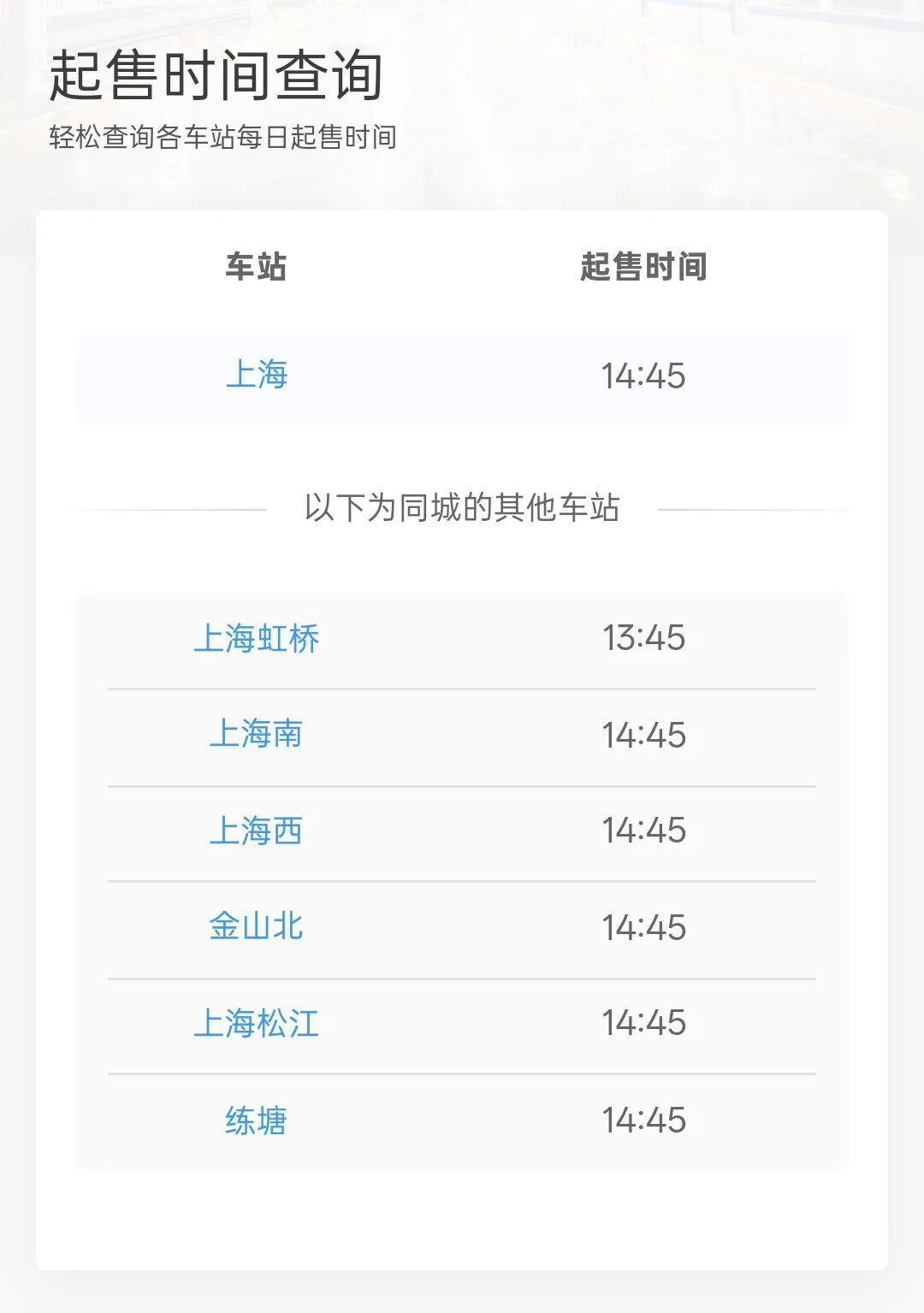Click the 轻松查询各车站每日起售时间 subtitle text
Viewport: 924px width, 1313px height.
point(227,133)
